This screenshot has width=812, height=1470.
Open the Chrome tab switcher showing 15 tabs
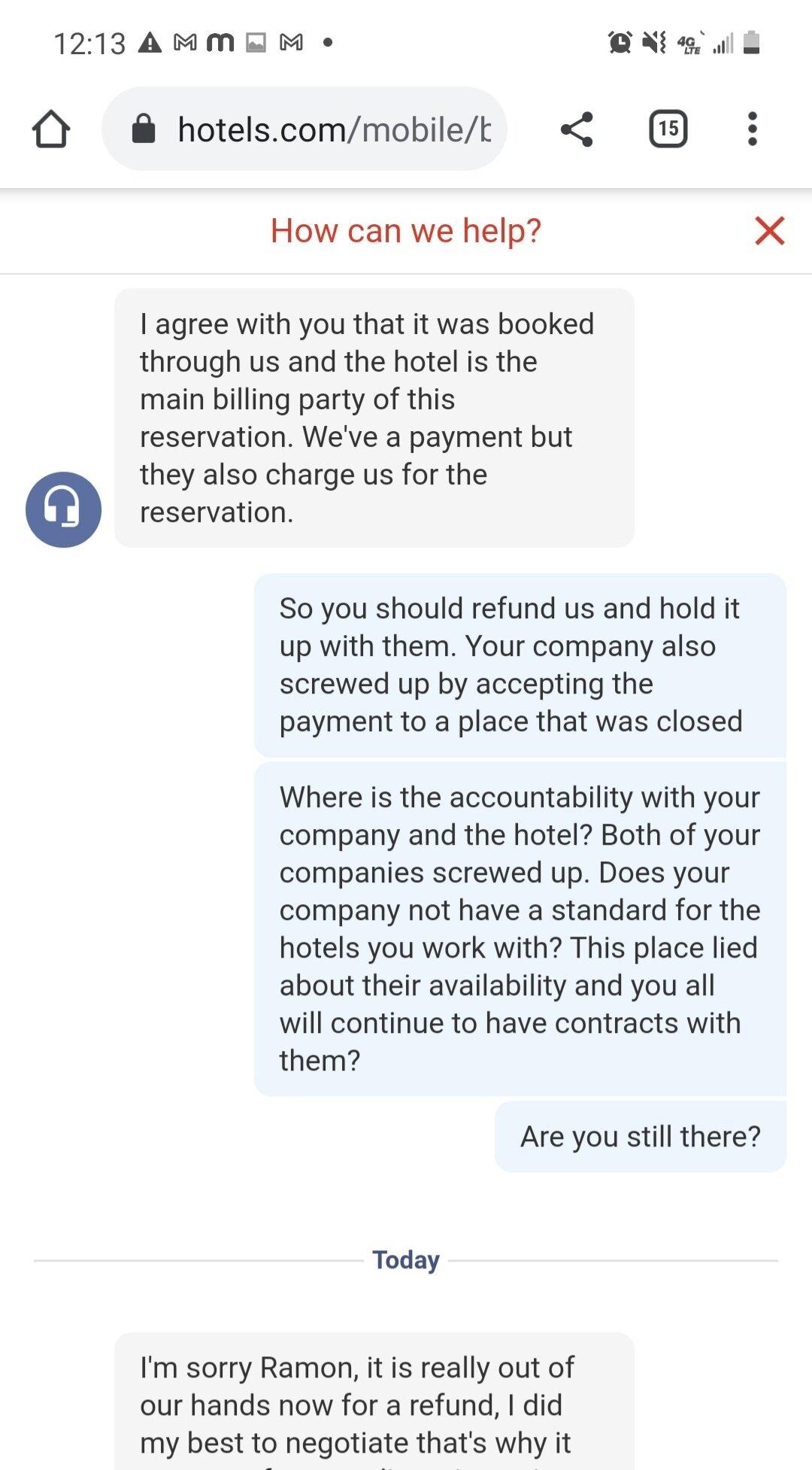[668, 128]
